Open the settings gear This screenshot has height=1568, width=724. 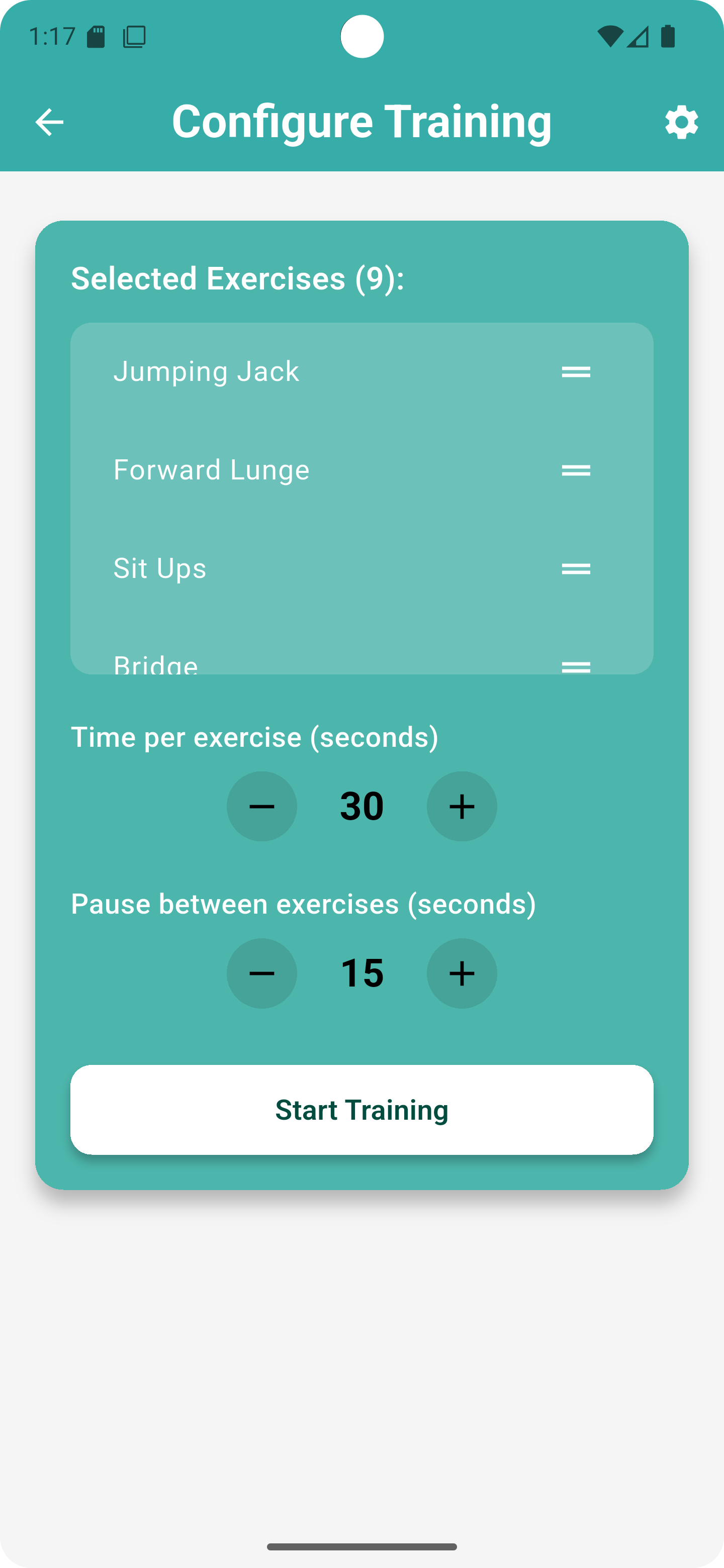point(681,122)
